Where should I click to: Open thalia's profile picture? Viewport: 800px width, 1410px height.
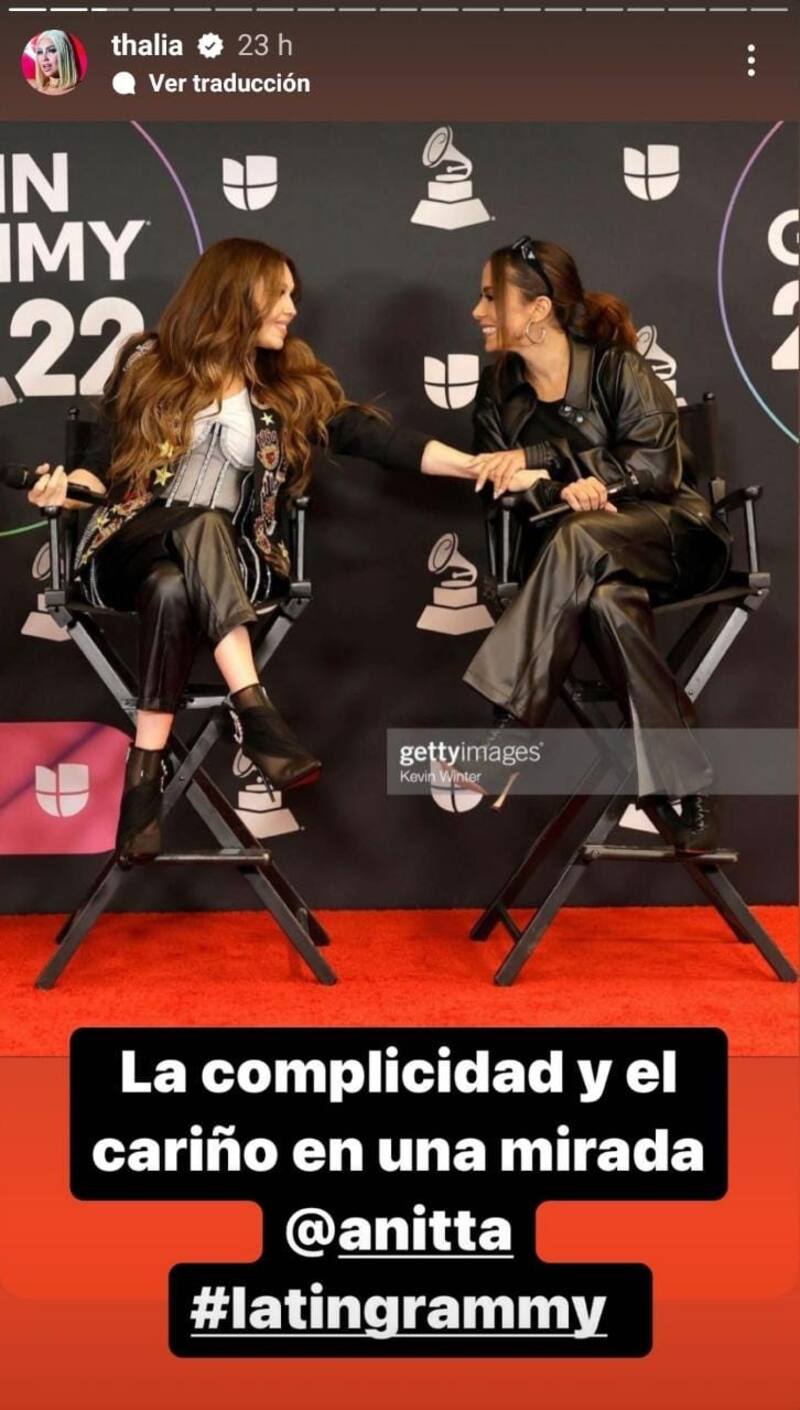(54, 62)
